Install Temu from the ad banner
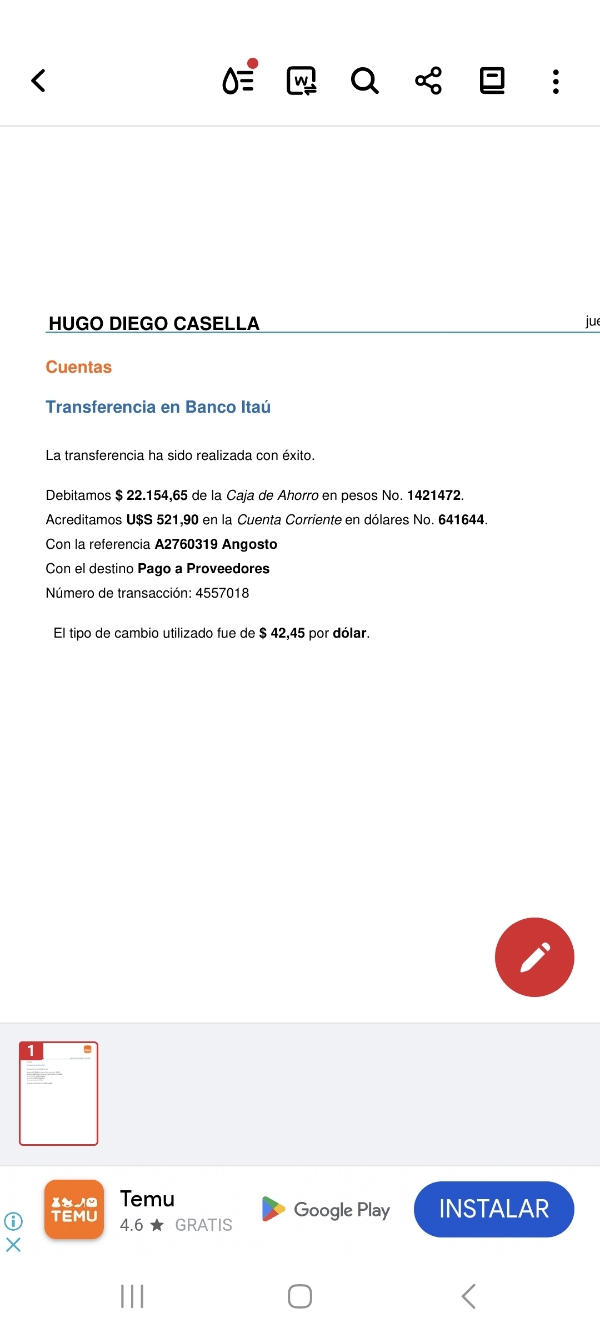 (493, 1209)
